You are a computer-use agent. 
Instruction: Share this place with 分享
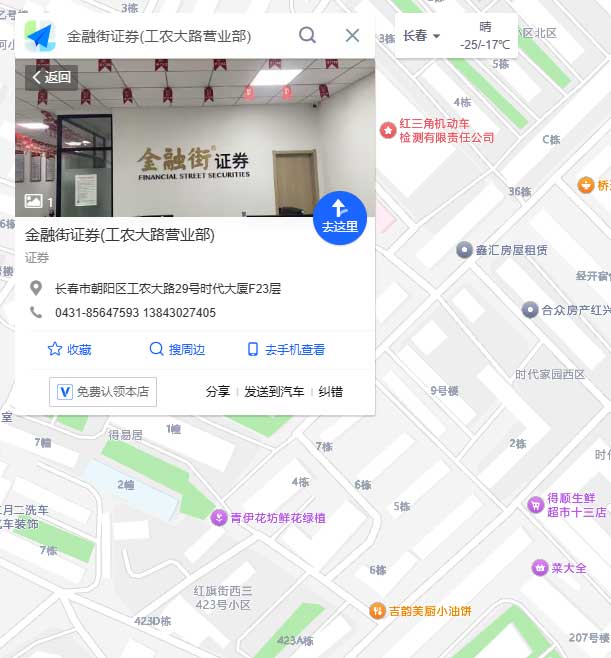[x=218, y=392]
